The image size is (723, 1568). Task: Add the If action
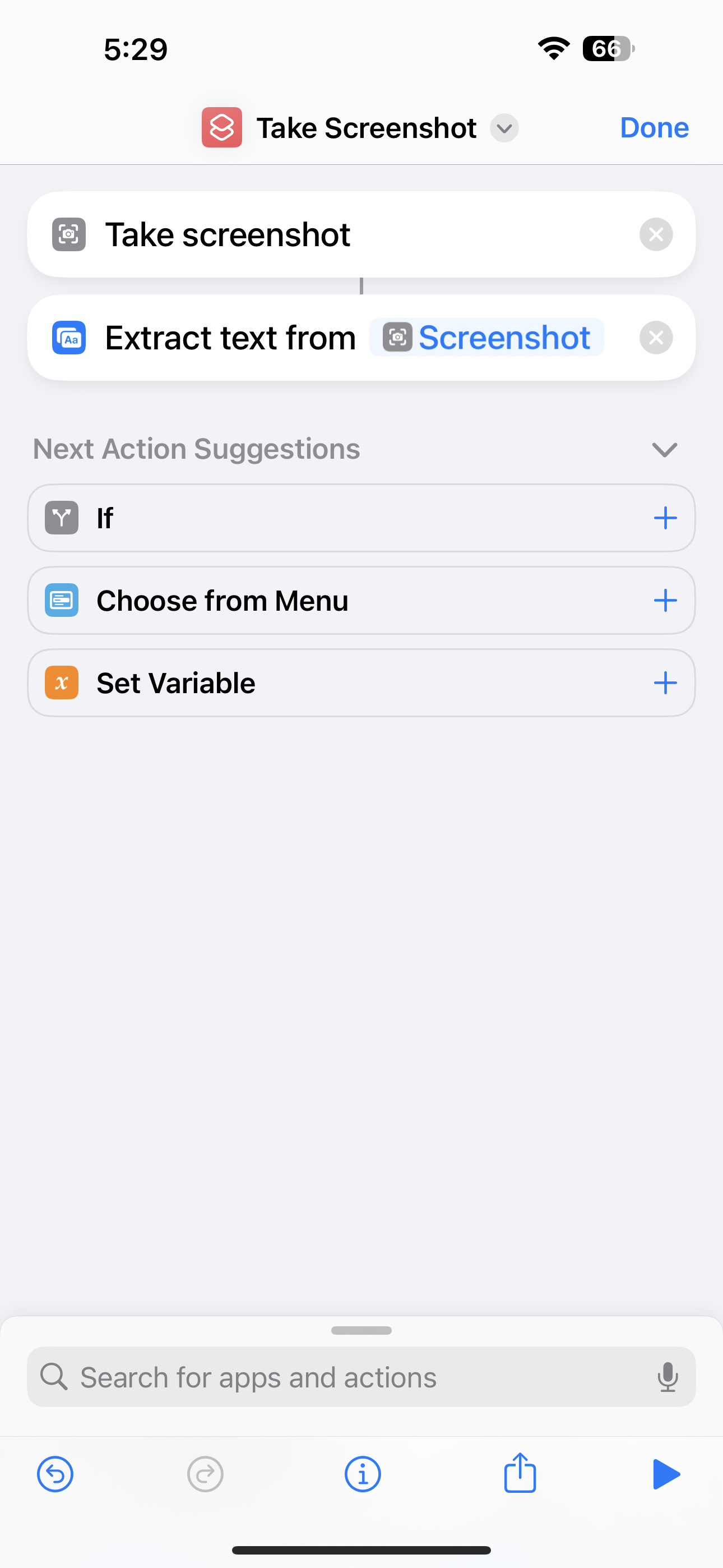click(x=665, y=518)
